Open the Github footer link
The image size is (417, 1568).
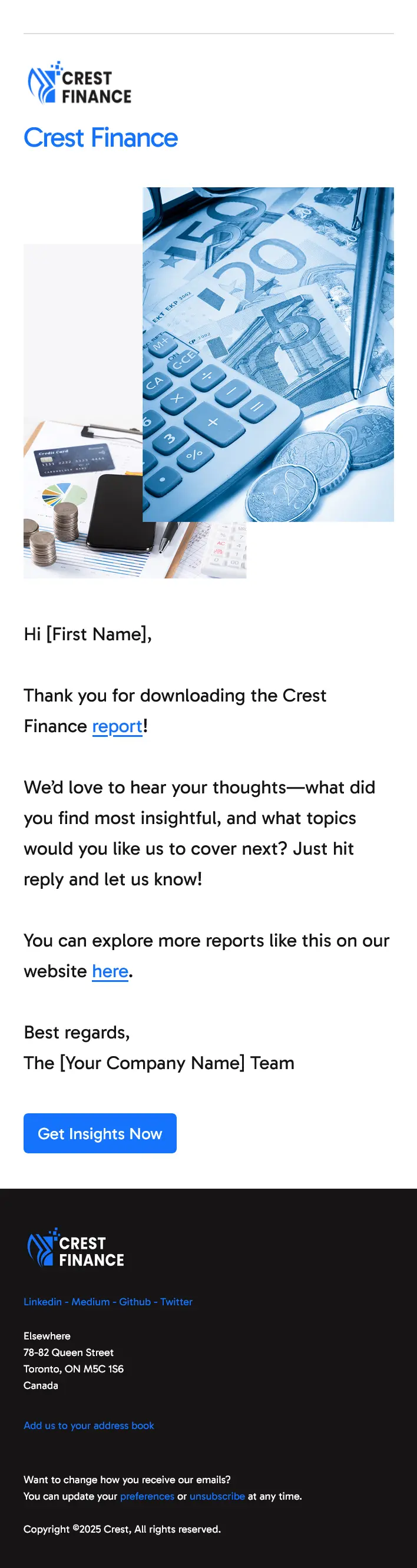pyautogui.click(x=134, y=1301)
